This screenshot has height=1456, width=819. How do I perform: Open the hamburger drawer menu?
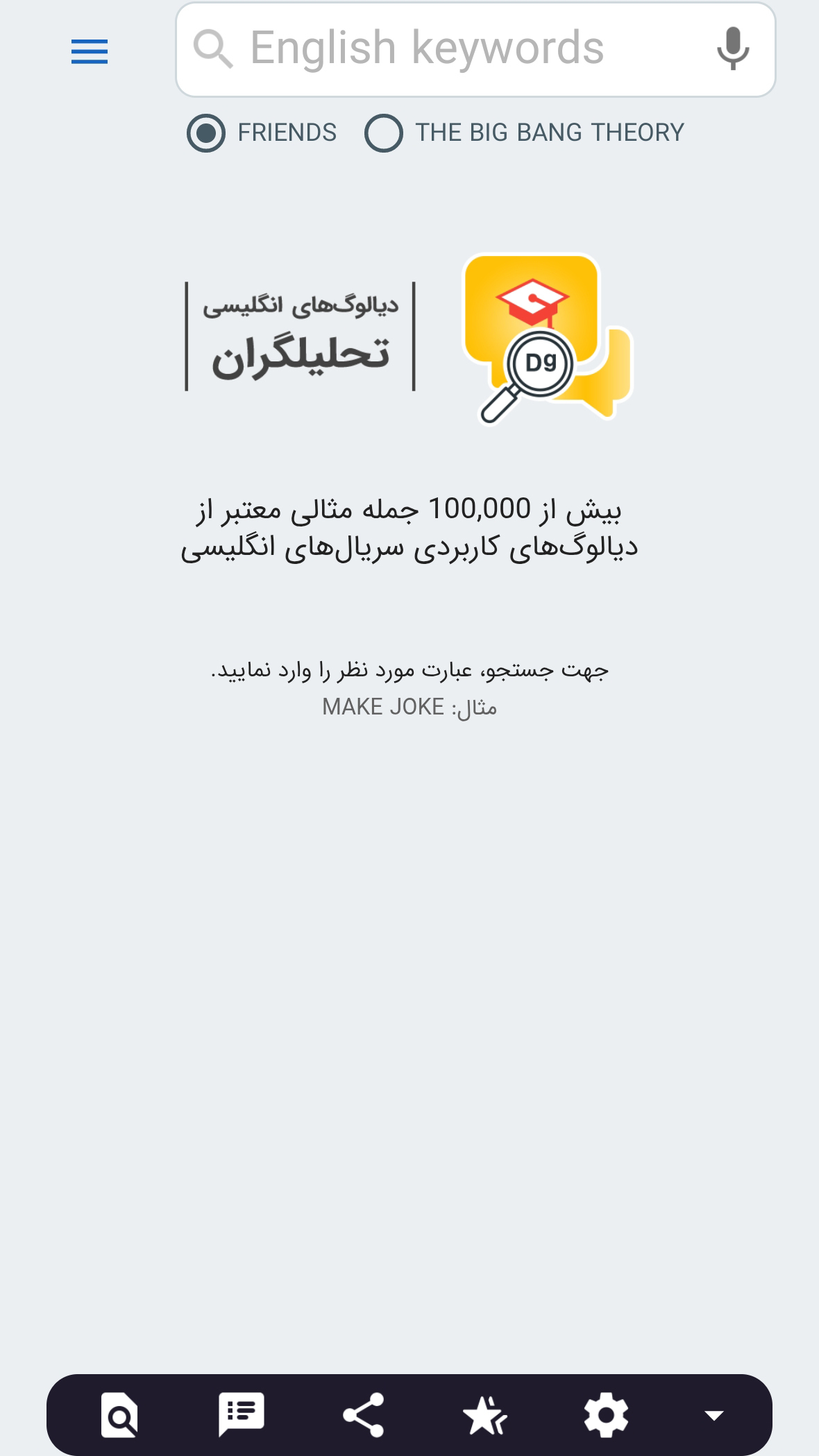(x=90, y=51)
